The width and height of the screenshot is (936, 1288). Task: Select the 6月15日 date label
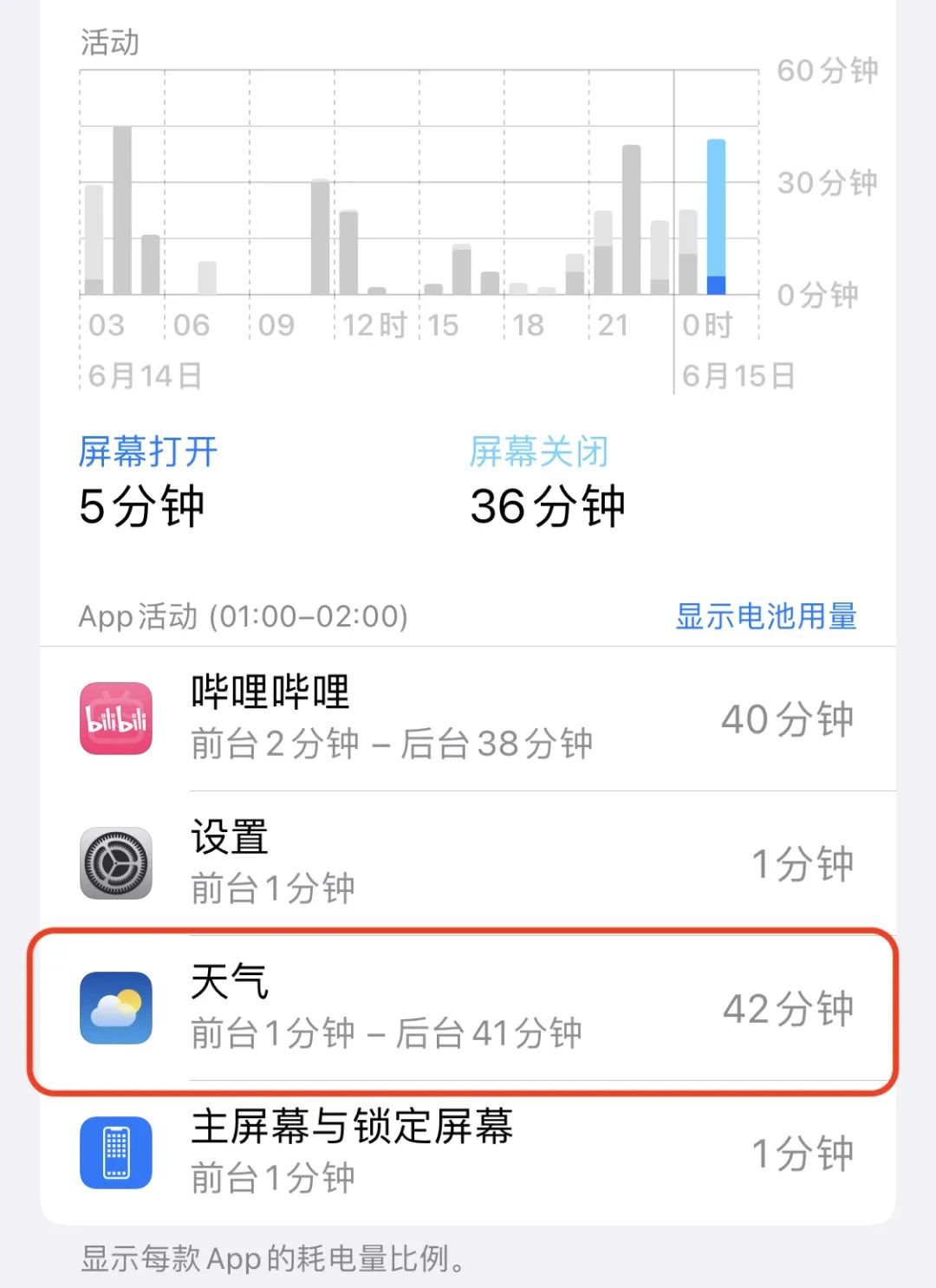click(x=738, y=376)
